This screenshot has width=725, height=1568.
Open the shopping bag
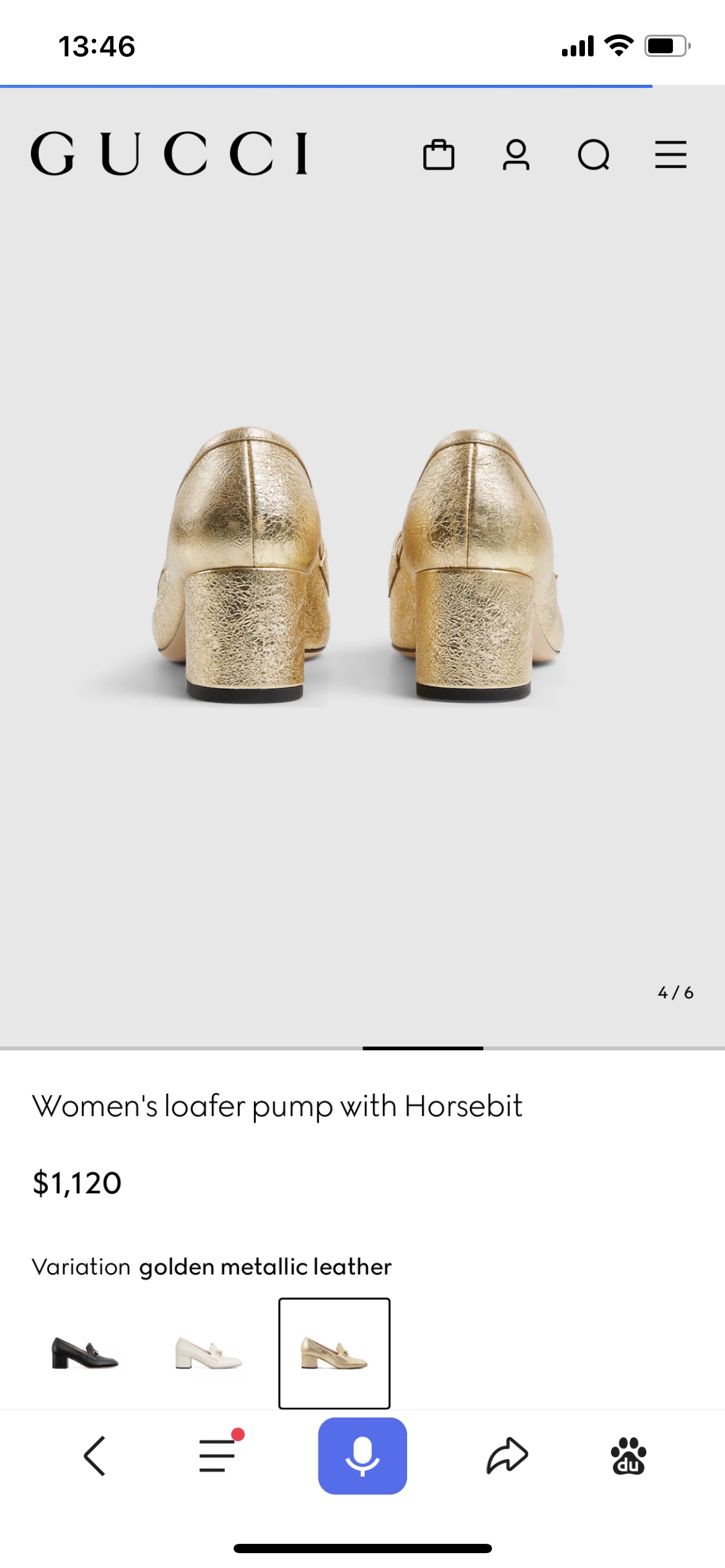pos(439,154)
